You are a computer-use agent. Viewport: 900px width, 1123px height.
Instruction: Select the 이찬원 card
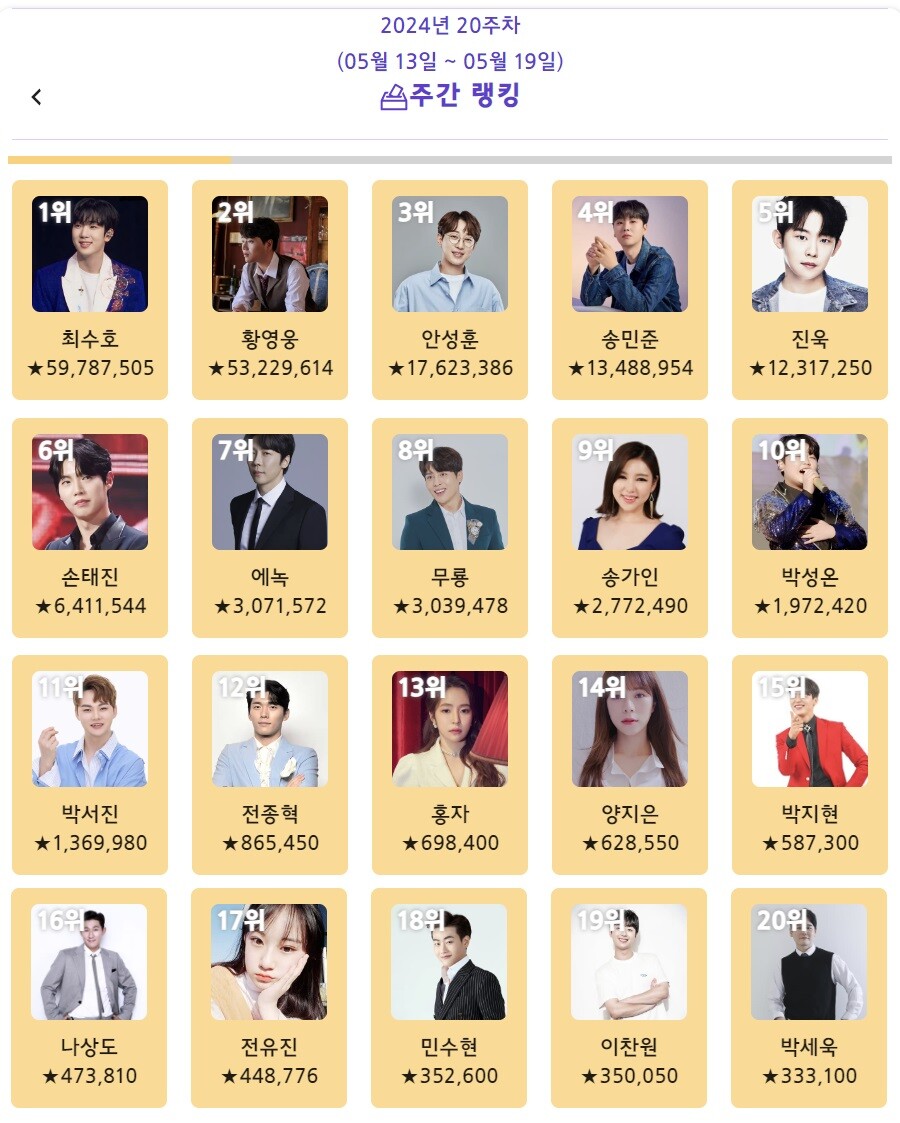629,997
